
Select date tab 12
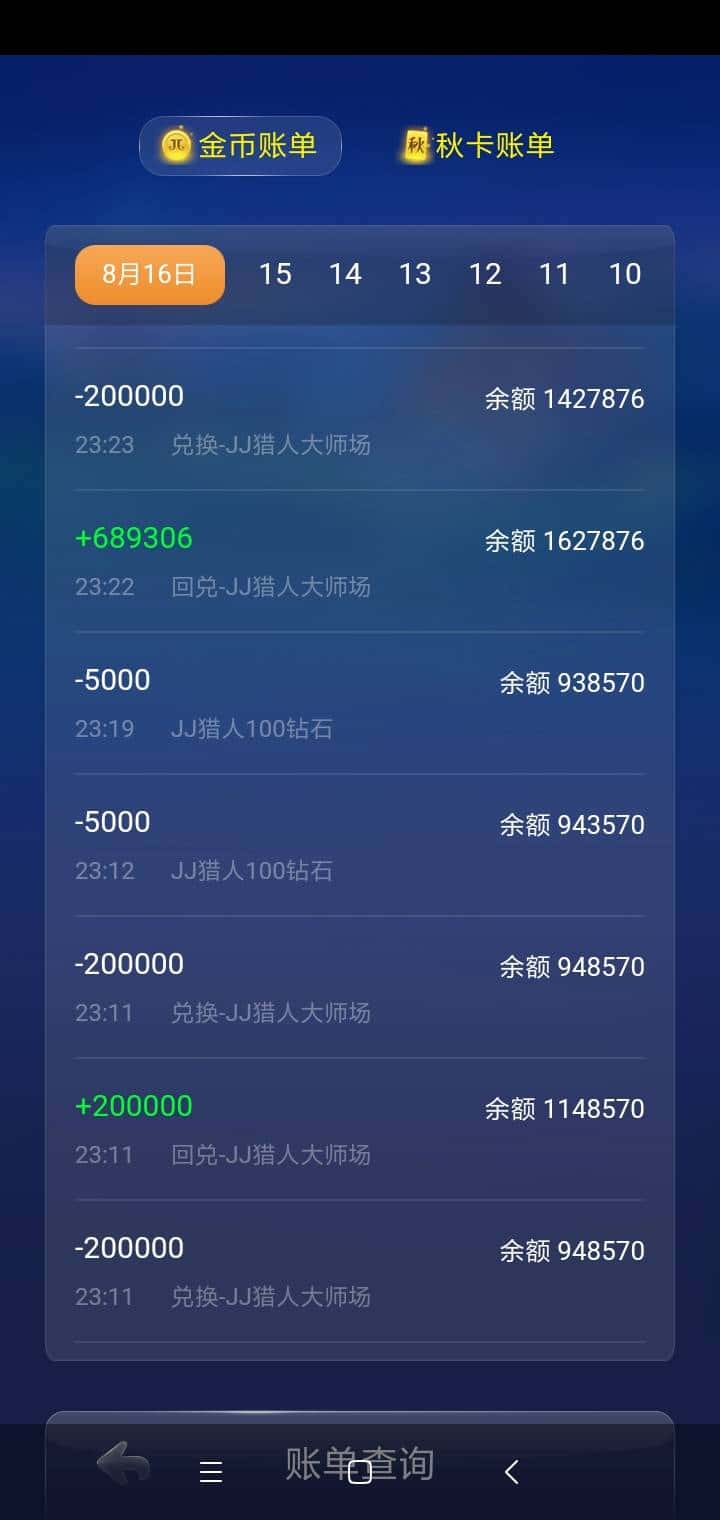[486, 273]
